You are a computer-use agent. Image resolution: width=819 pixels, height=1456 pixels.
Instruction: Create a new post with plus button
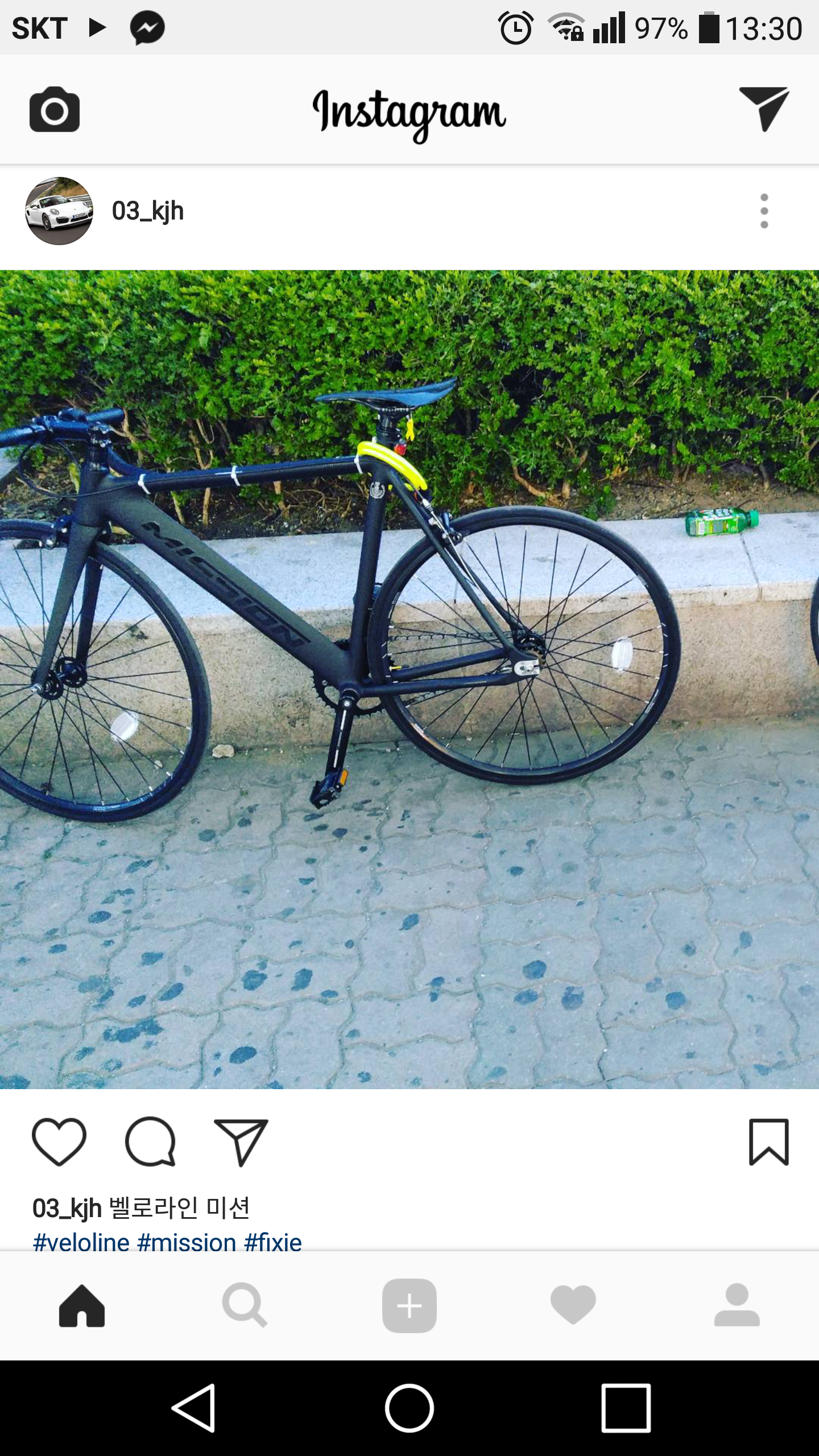pos(409,1306)
